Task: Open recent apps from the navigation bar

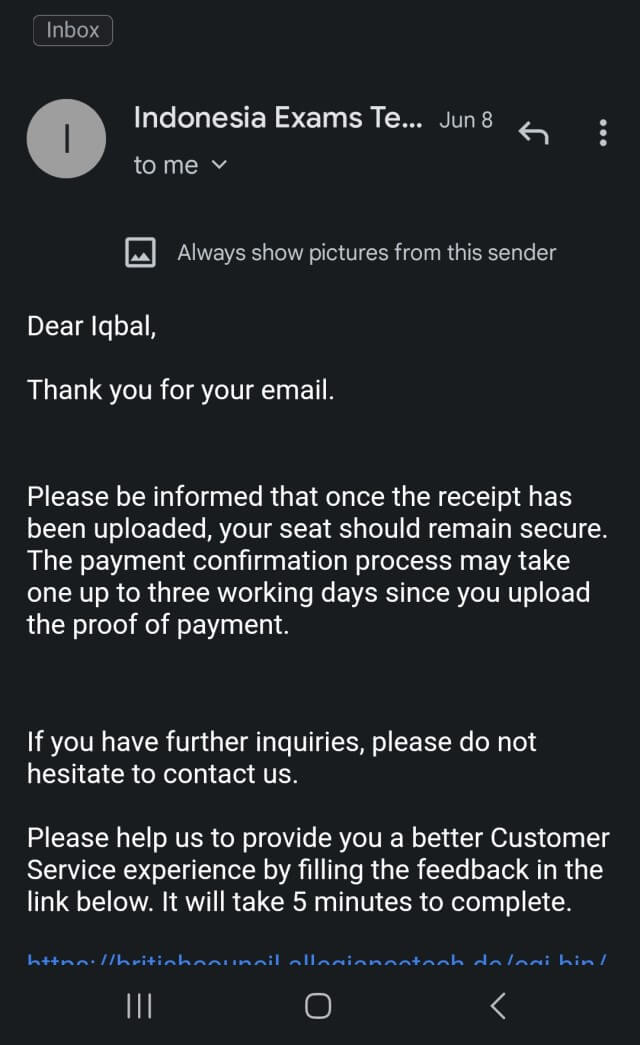Action: click(139, 1006)
